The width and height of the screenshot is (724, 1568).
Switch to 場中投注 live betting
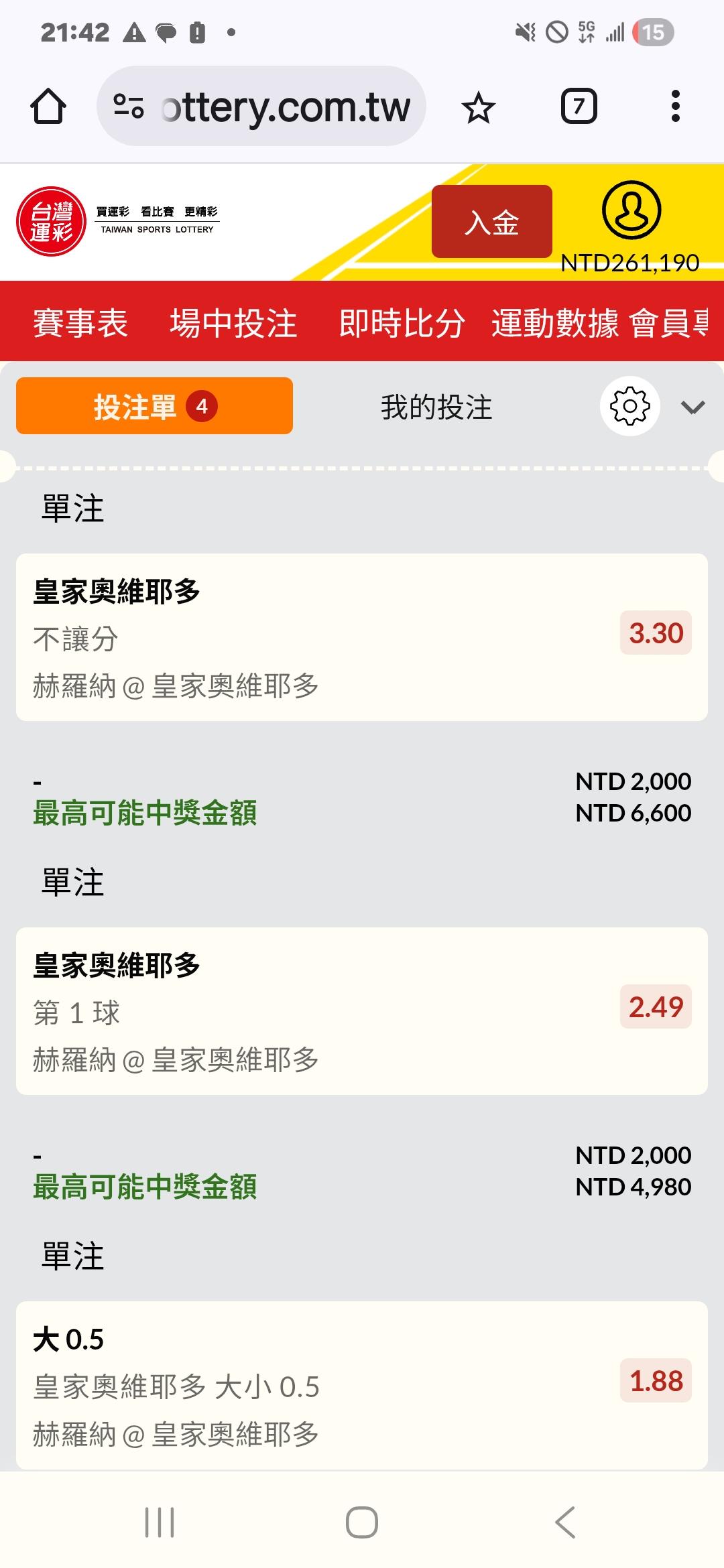click(233, 323)
